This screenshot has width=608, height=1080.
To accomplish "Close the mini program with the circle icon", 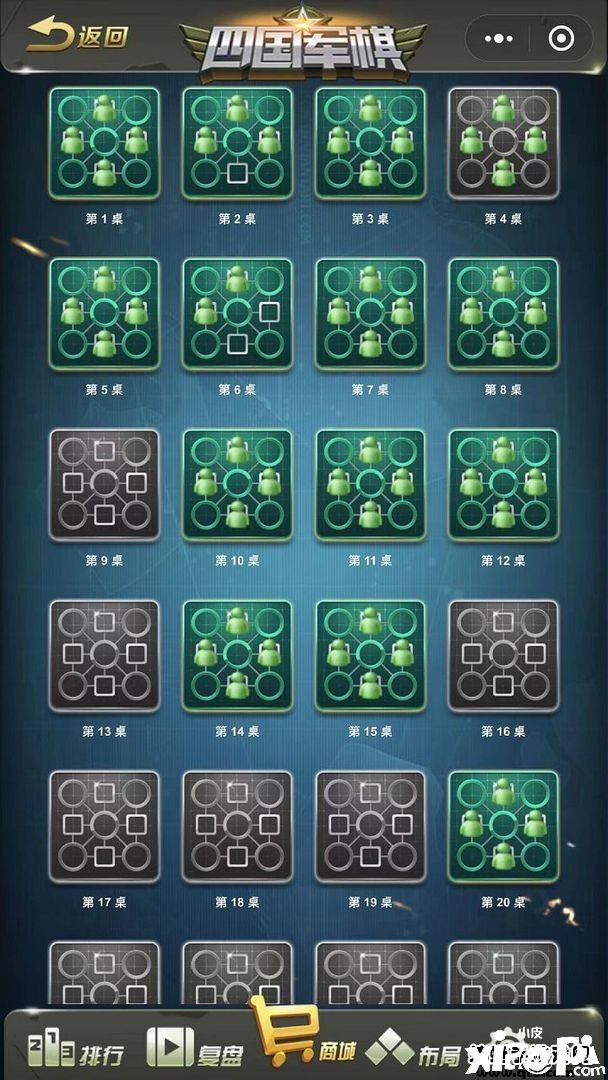I will 562,39.
